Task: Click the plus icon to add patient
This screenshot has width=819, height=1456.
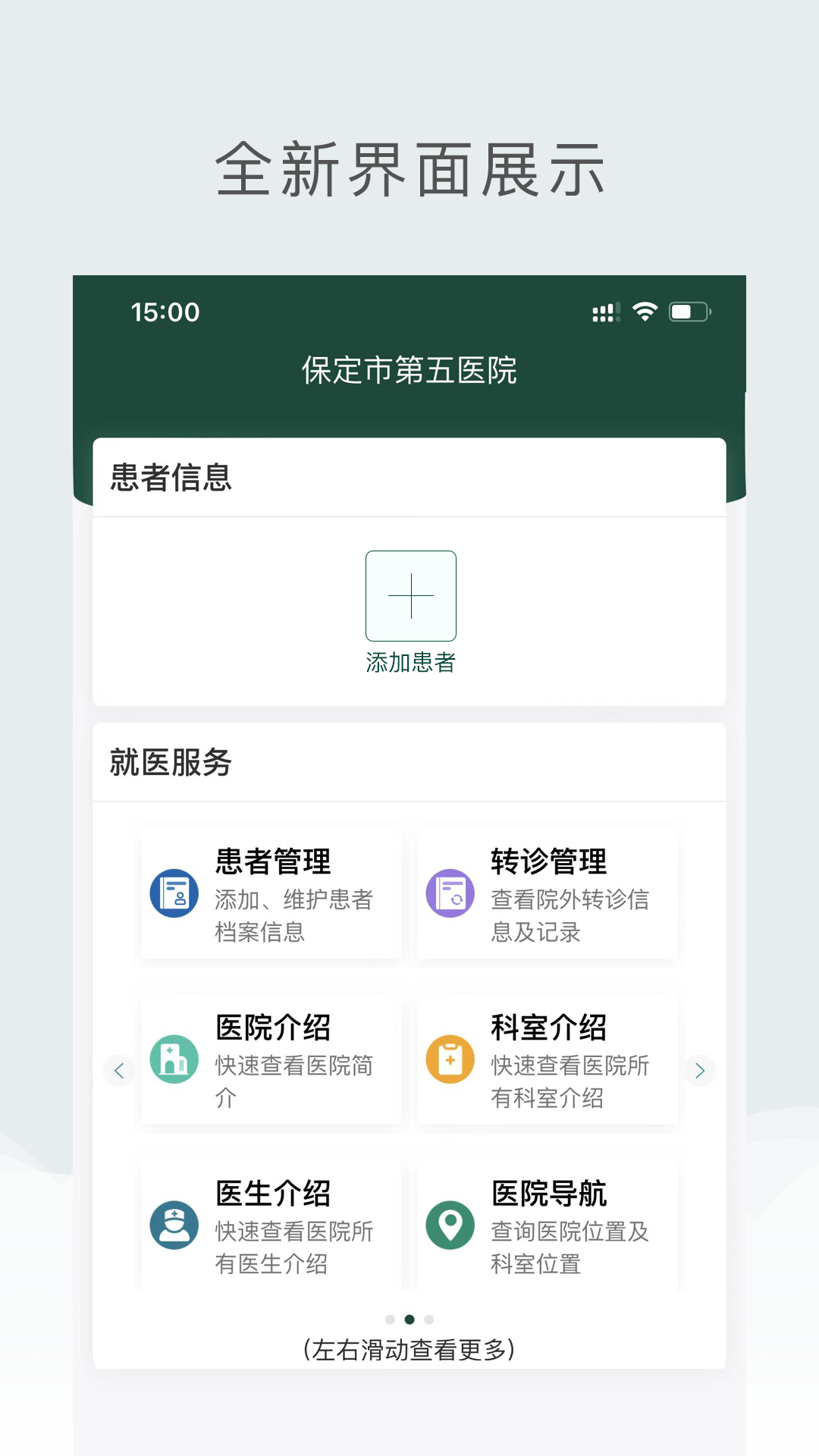Action: [410, 596]
